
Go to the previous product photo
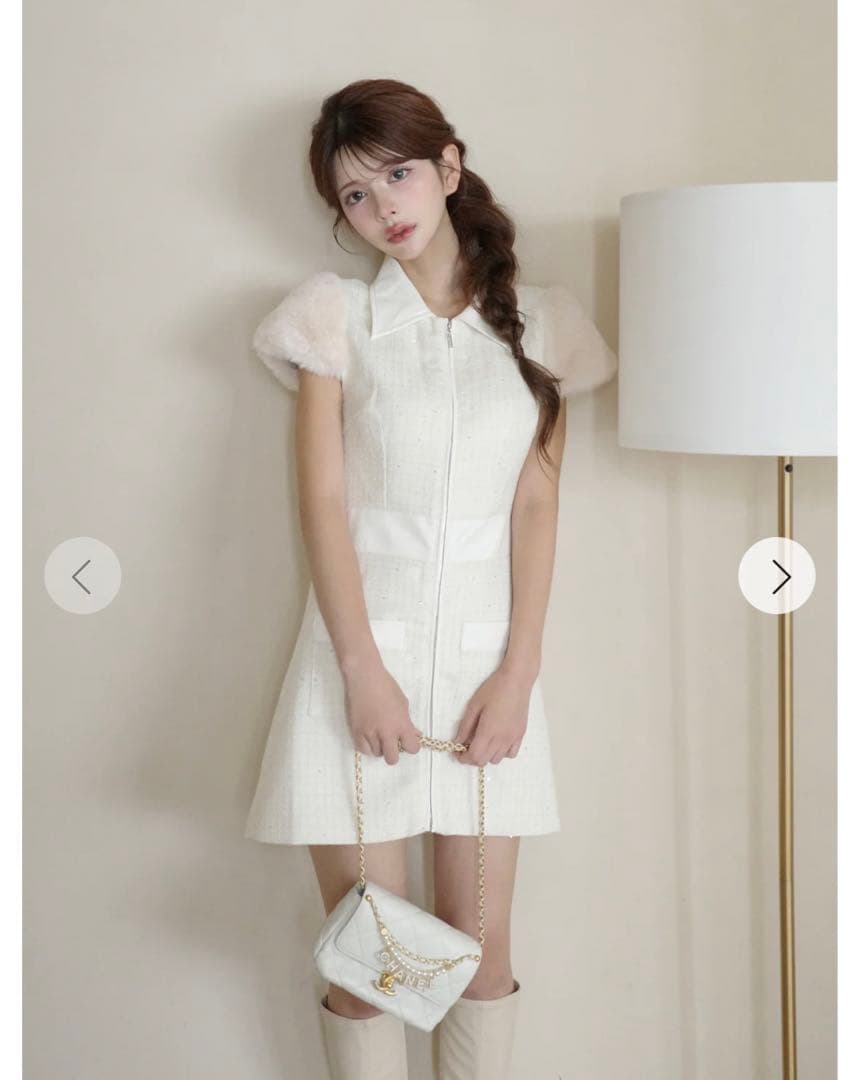click(x=82, y=576)
